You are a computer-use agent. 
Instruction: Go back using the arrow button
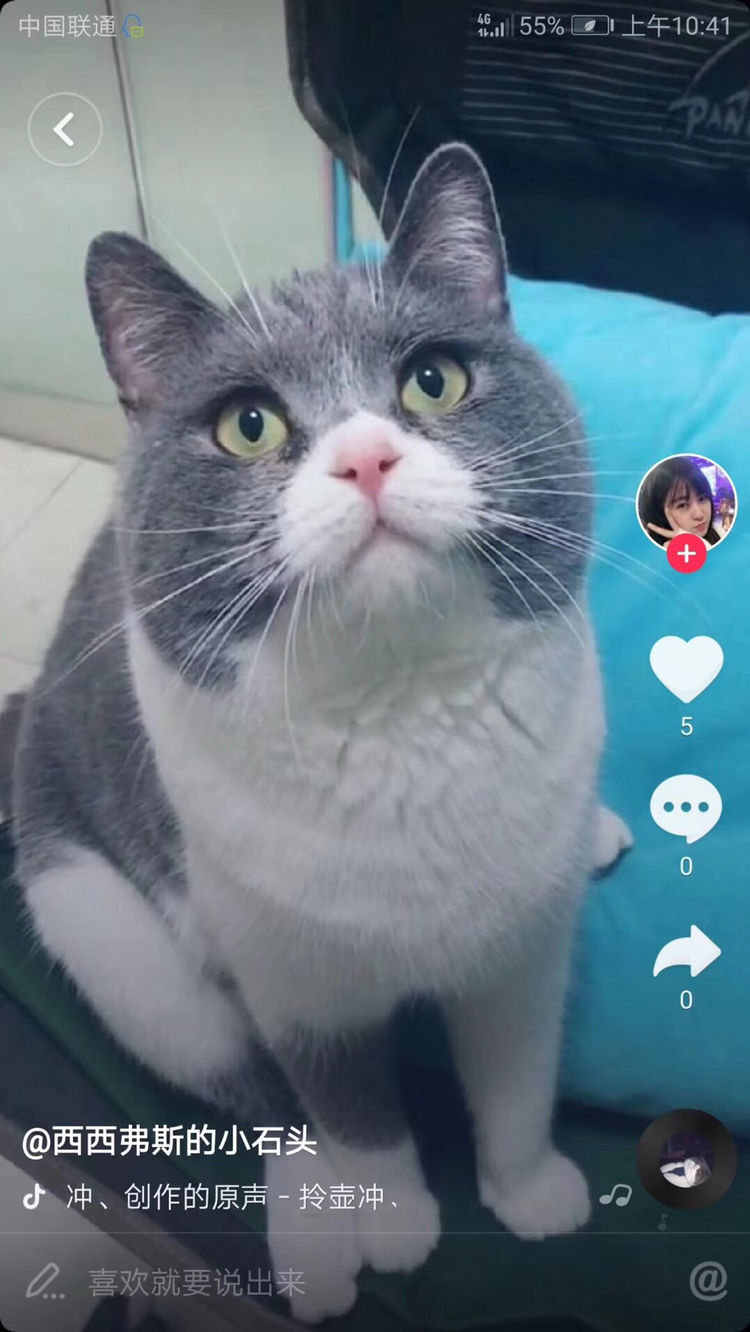click(x=65, y=129)
